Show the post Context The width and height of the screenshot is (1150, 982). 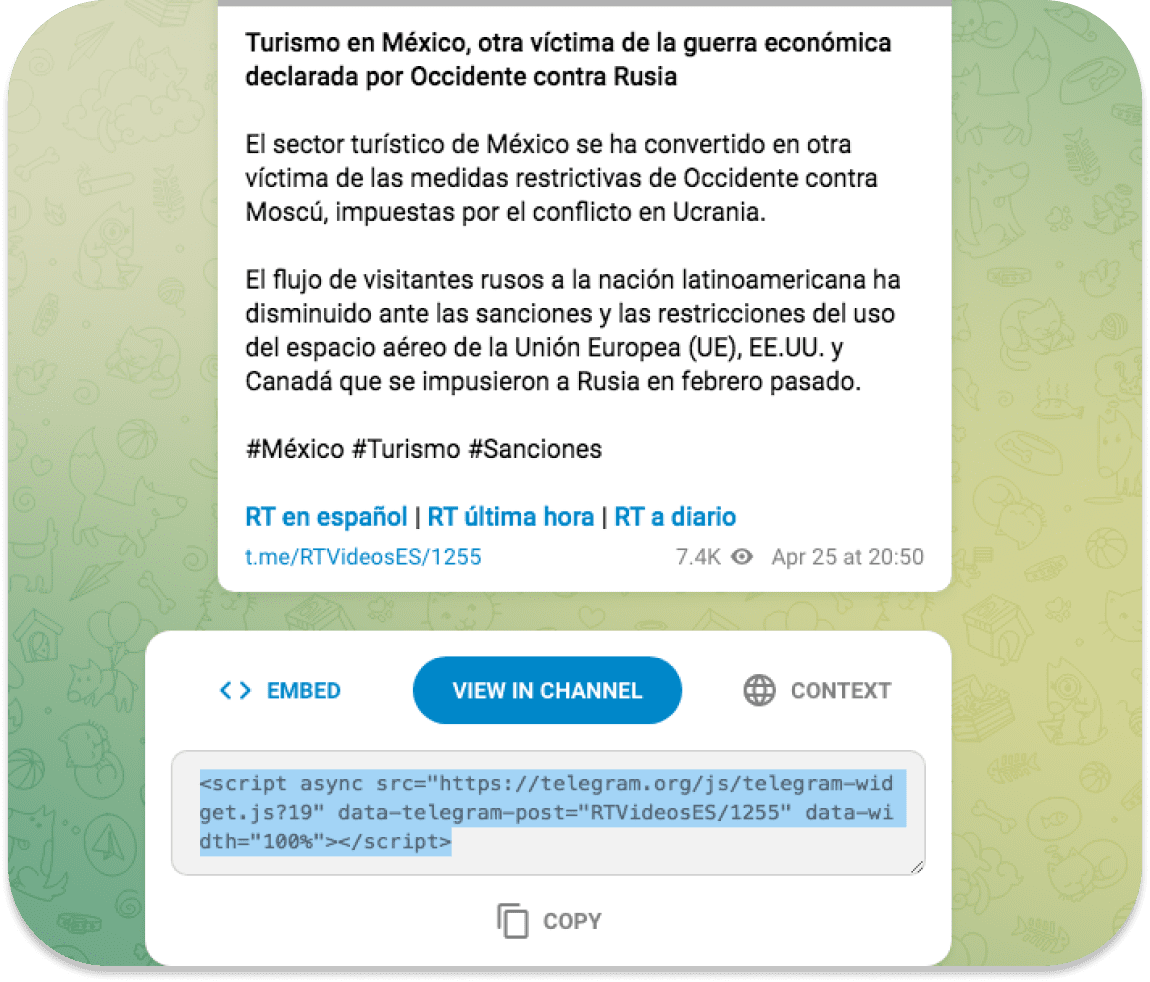[817, 690]
